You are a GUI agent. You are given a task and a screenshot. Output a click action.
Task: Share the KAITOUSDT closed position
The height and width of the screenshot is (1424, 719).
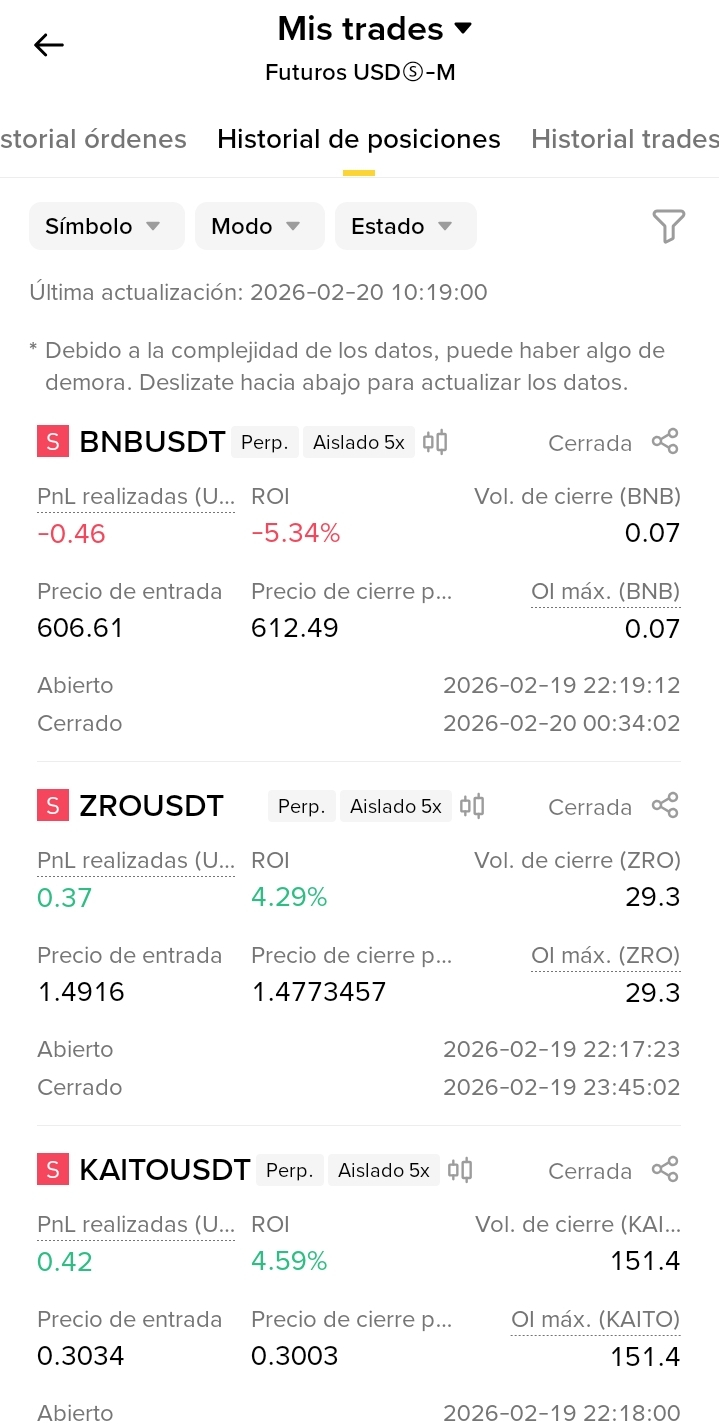[665, 1169]
